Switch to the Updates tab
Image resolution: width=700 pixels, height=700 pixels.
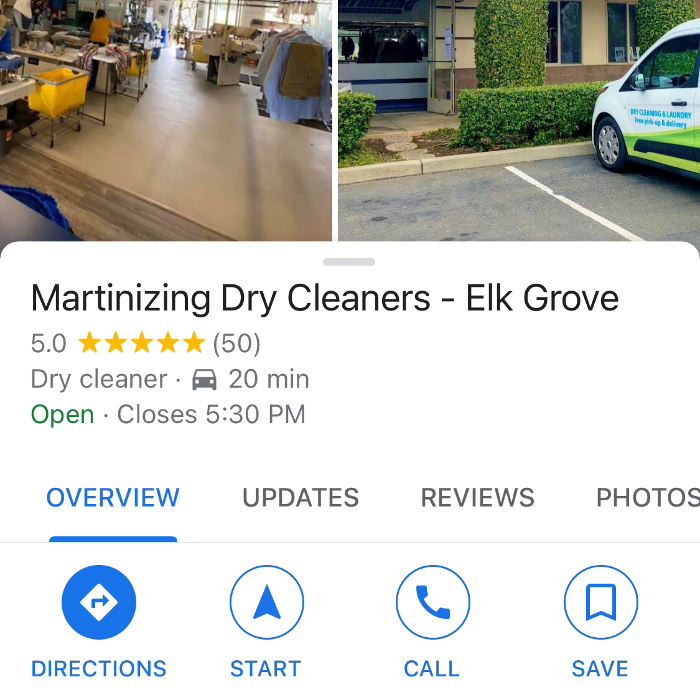(300, 498)
